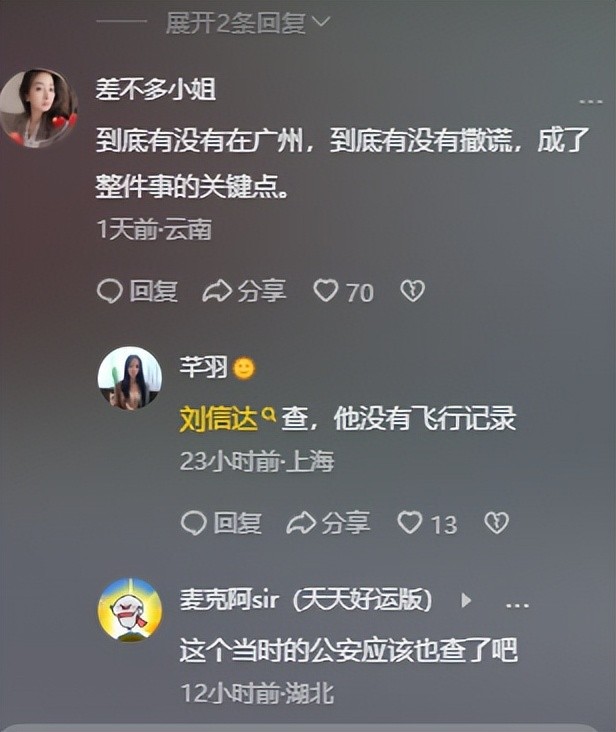Expand the 2 hidden replies
616x732 pixels.
pos(246,22)
